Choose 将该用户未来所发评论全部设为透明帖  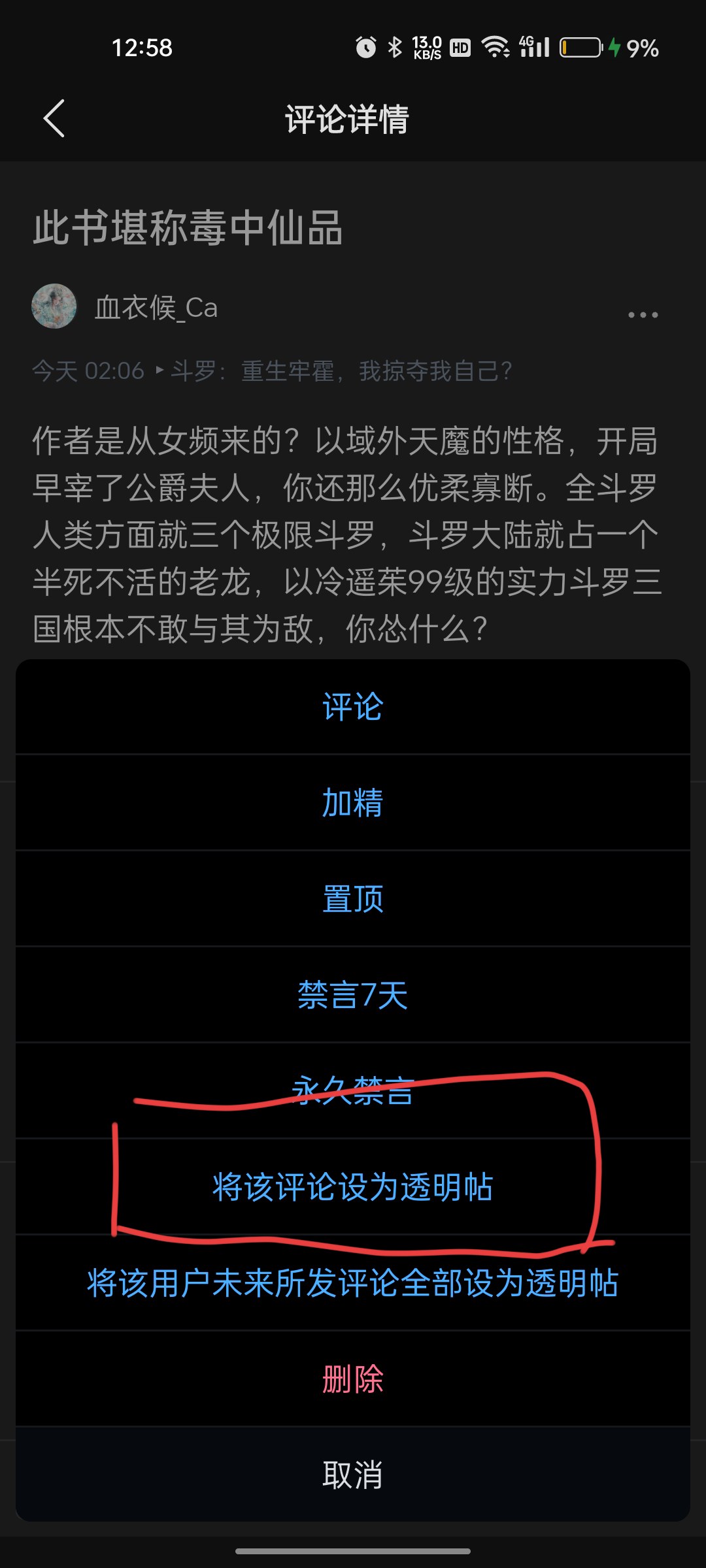pyautogui.click(x=353, y=1283)
